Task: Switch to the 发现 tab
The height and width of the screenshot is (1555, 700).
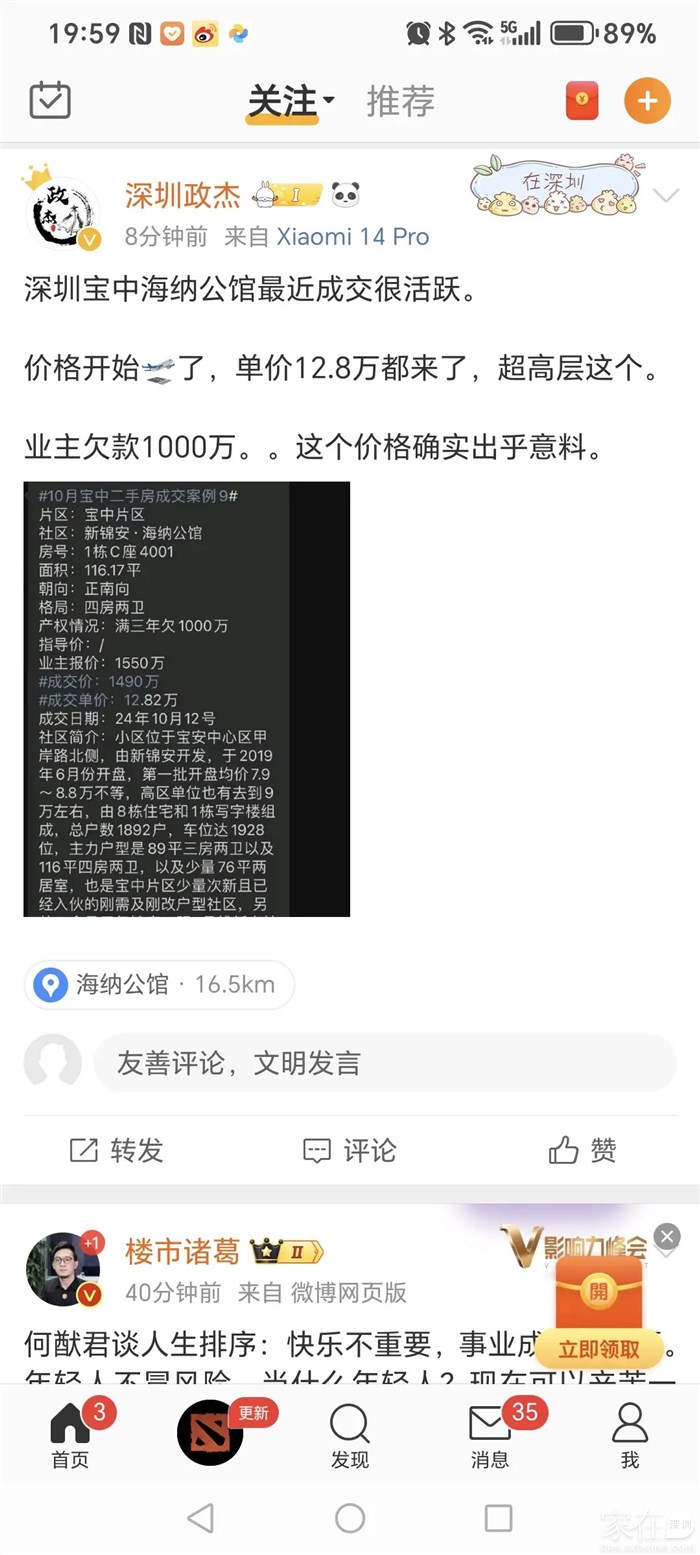Action: point(350,1435)
